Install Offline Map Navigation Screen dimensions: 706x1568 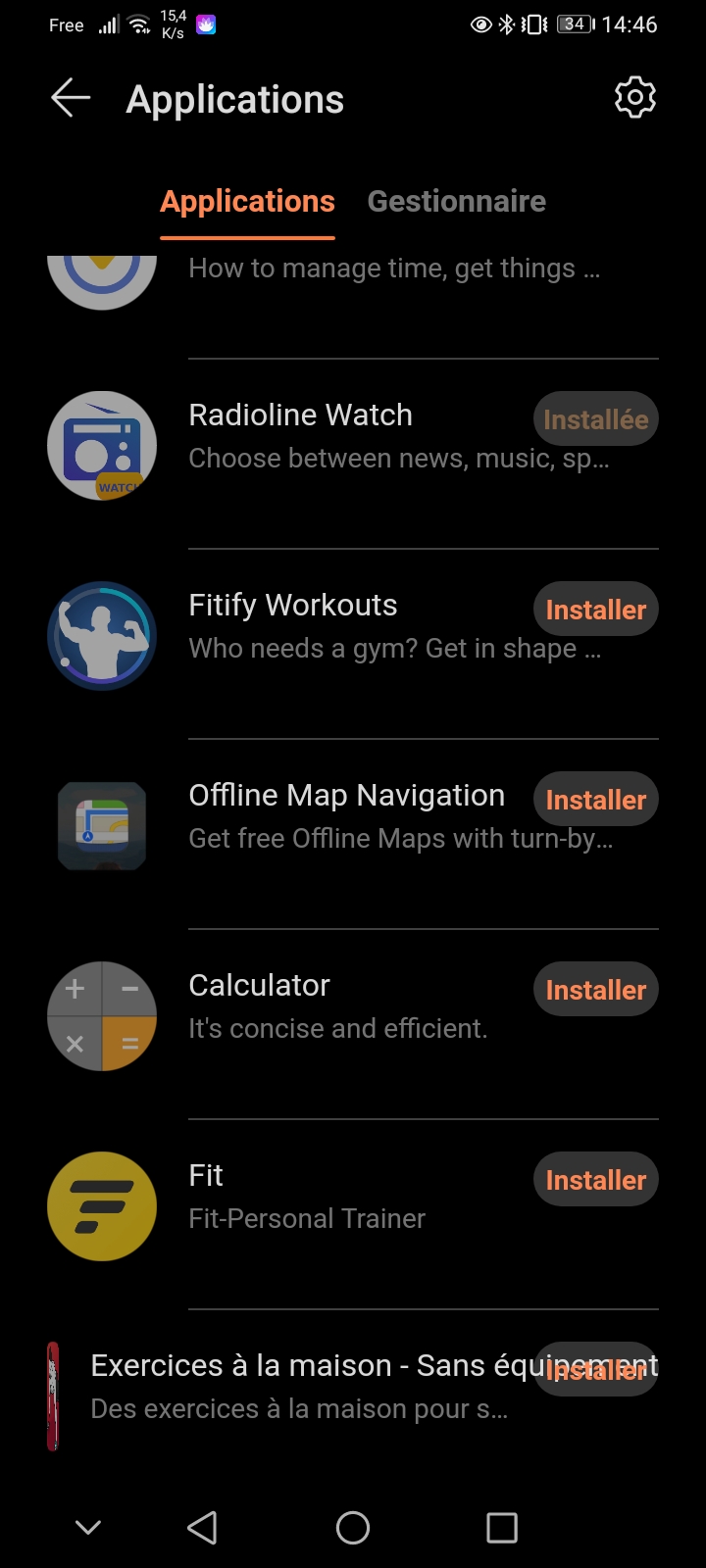[595, 800]
